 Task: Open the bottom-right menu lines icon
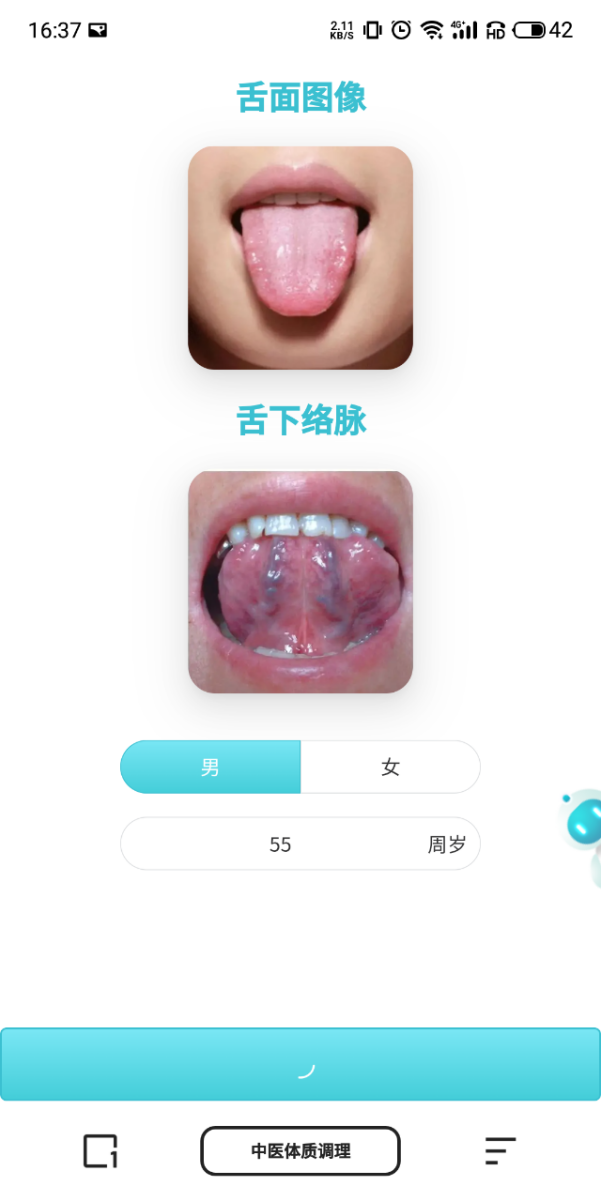(500, 1151)
